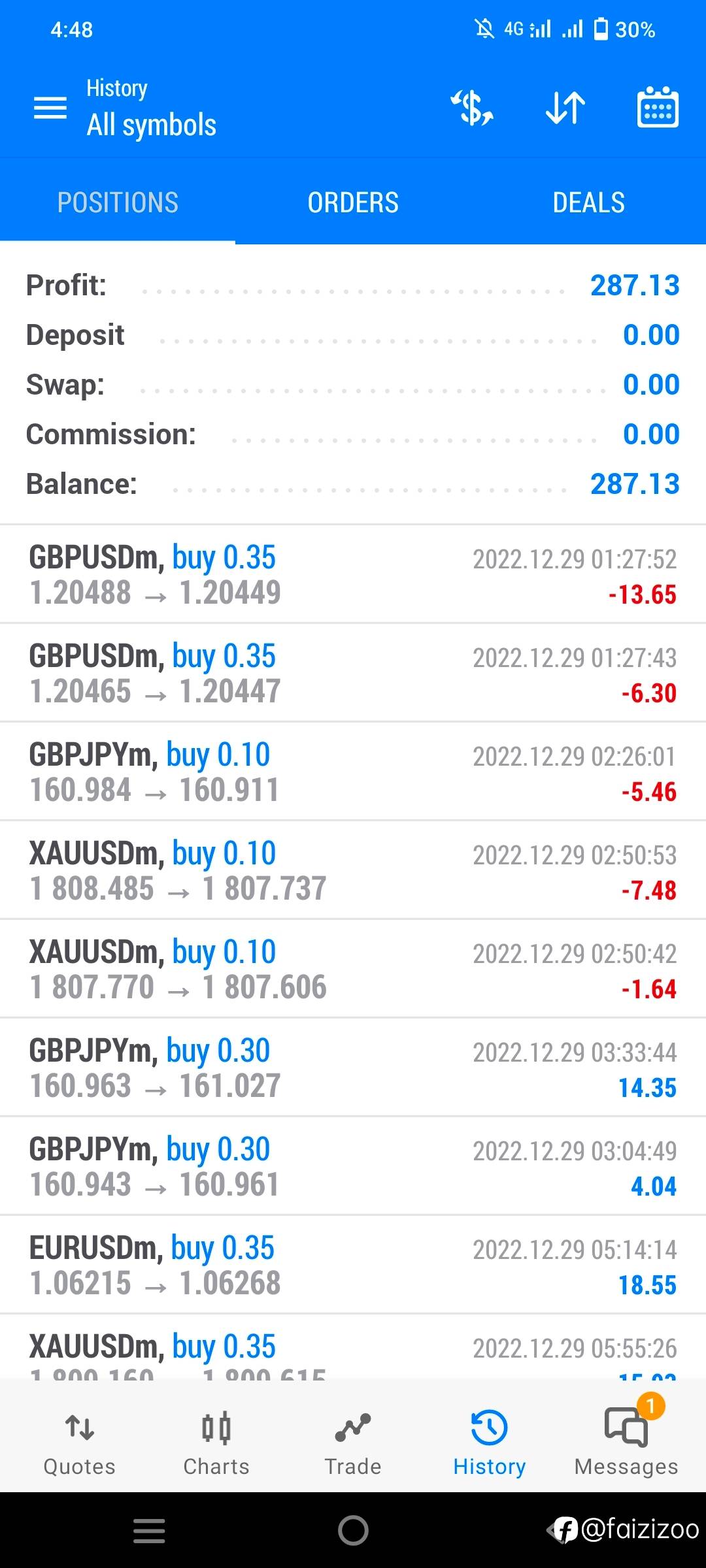
Task: Open the hamburger drawer menu
Action: 50,108
